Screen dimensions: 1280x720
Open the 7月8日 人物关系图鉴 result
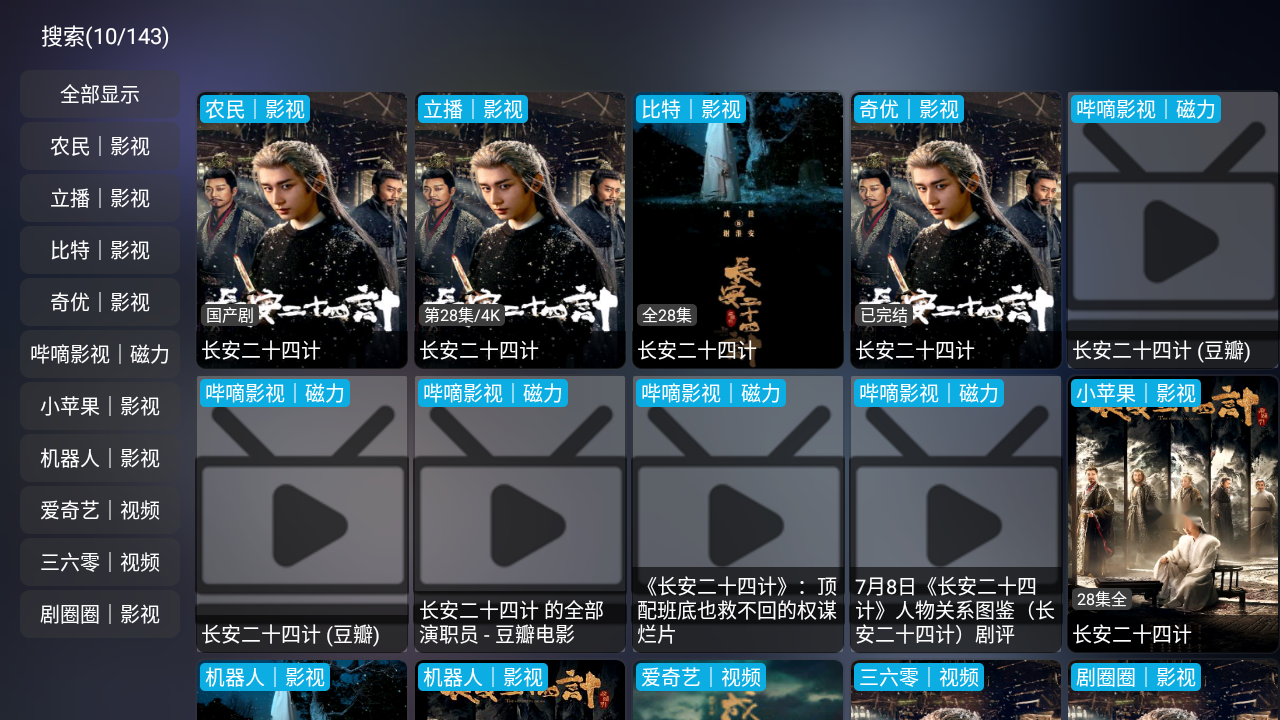pyautogui.click(x=956, y=514)
